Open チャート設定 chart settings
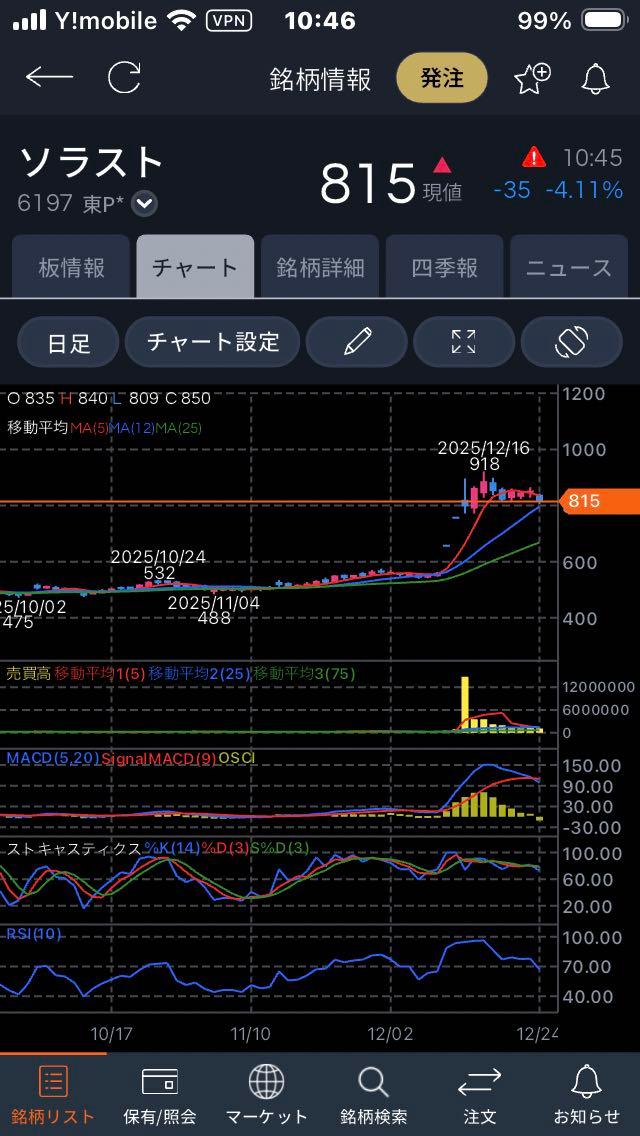Screen dimensions: 640x1136 (x=213, y=342)
